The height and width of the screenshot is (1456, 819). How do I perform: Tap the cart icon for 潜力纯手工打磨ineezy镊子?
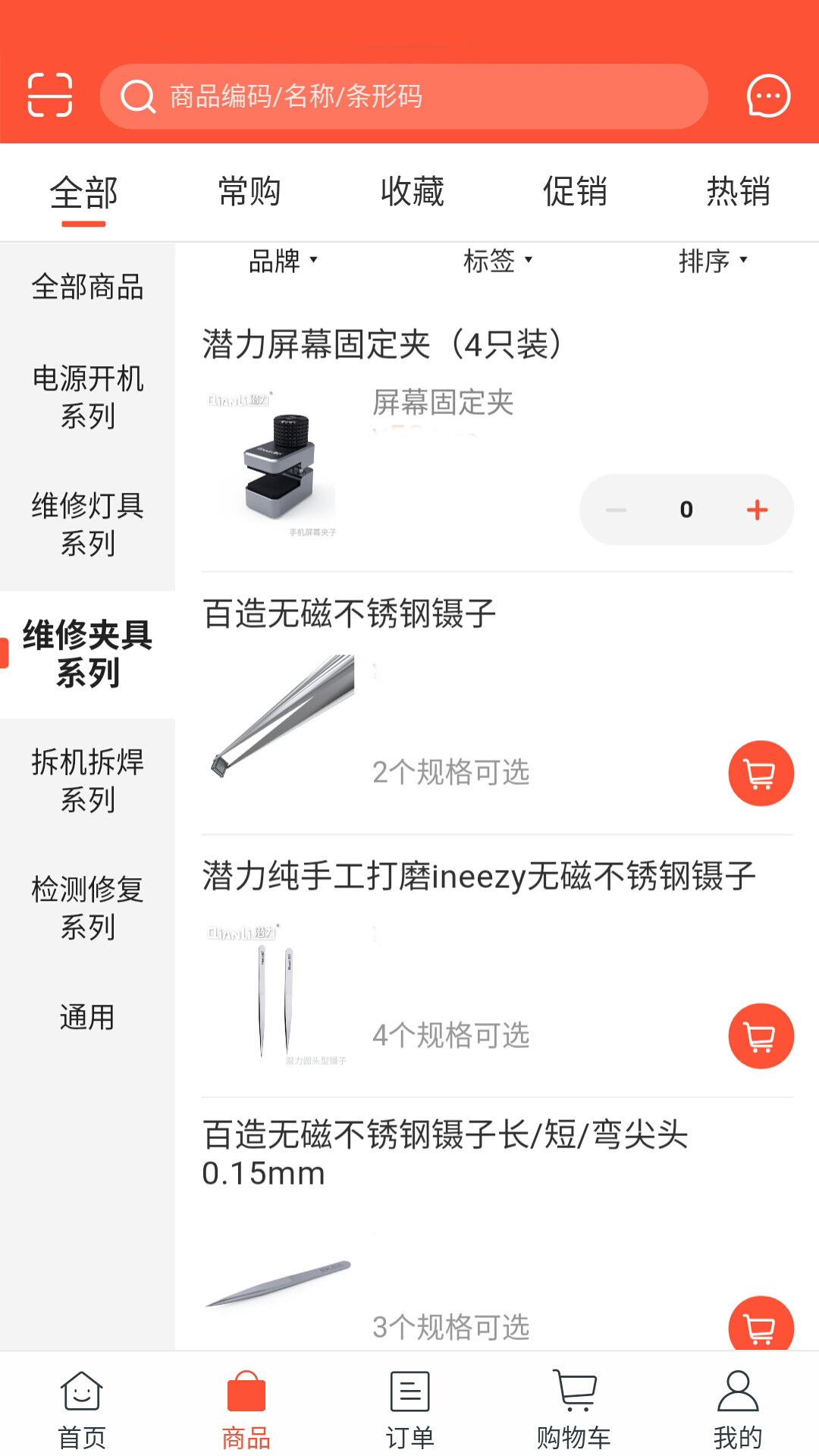coord(761,1035)
